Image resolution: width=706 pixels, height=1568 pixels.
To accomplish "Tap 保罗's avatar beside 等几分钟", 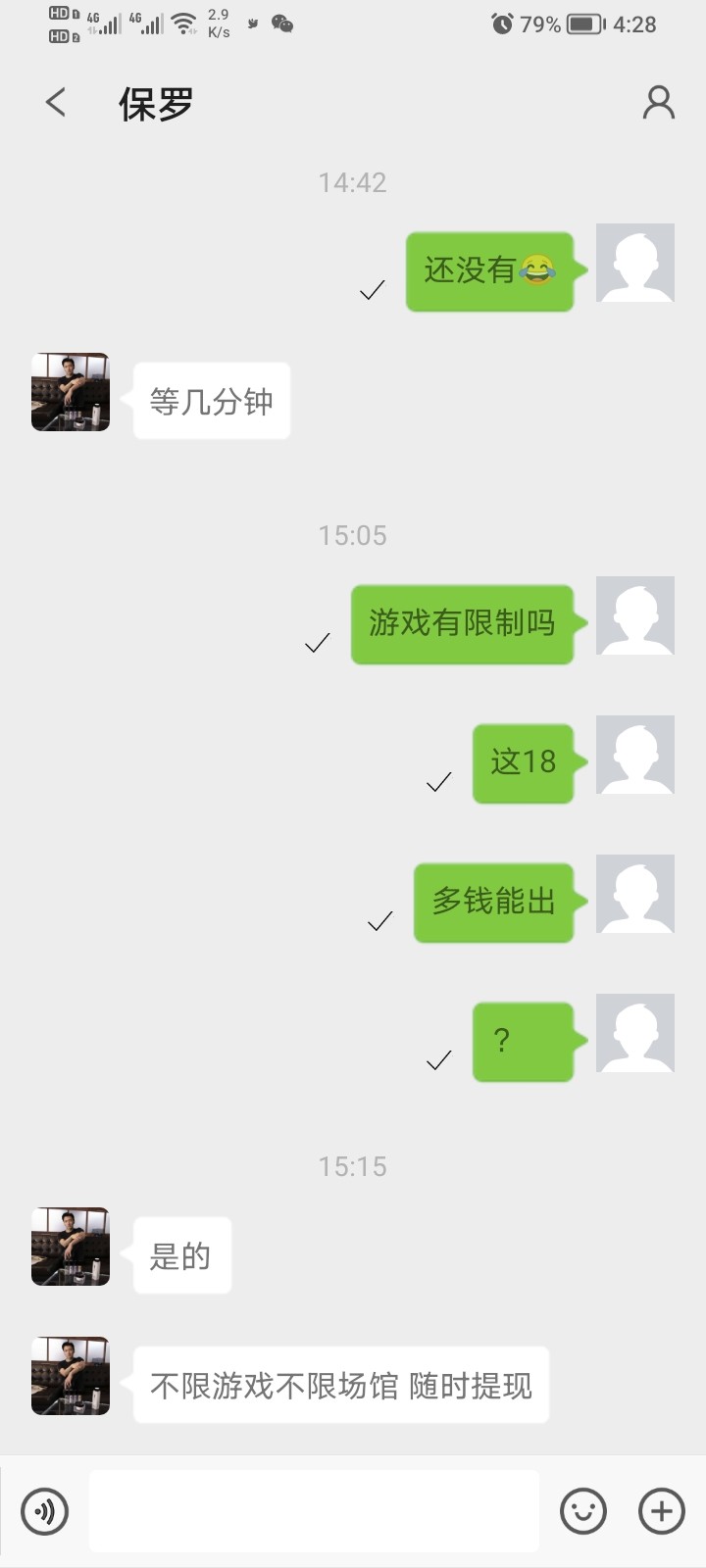I will [71, 392].
